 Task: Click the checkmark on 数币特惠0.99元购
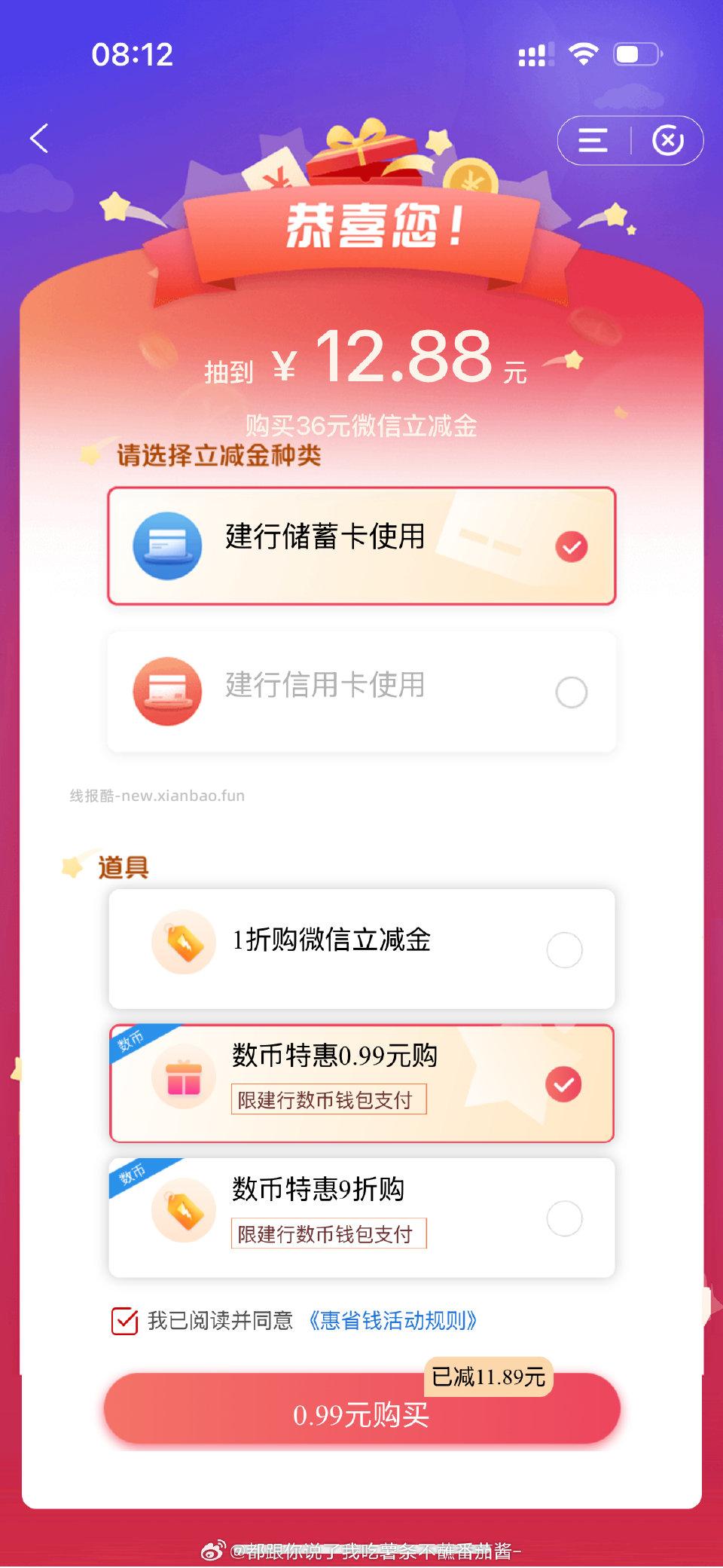(x=563, y=1083)
